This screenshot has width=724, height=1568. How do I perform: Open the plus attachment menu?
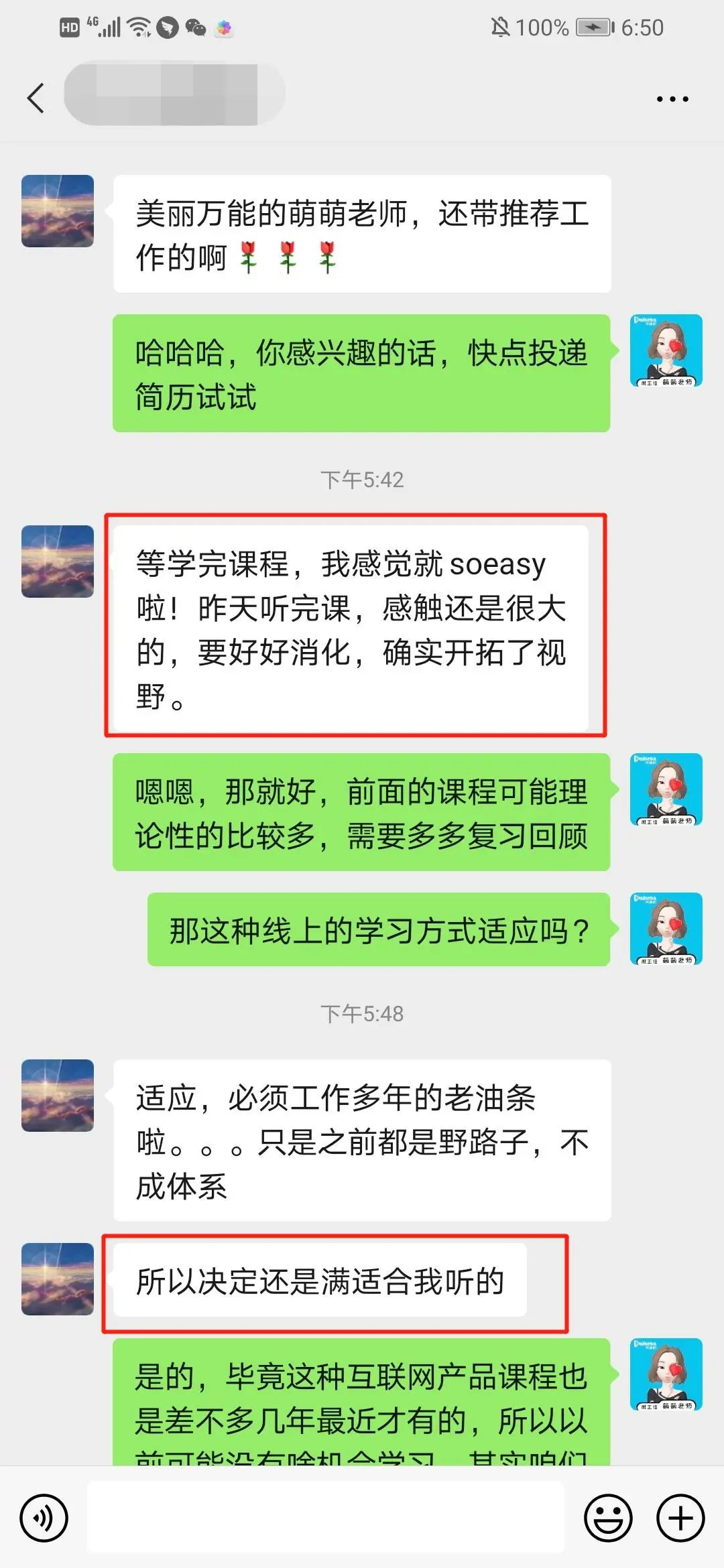(680, 1518)
